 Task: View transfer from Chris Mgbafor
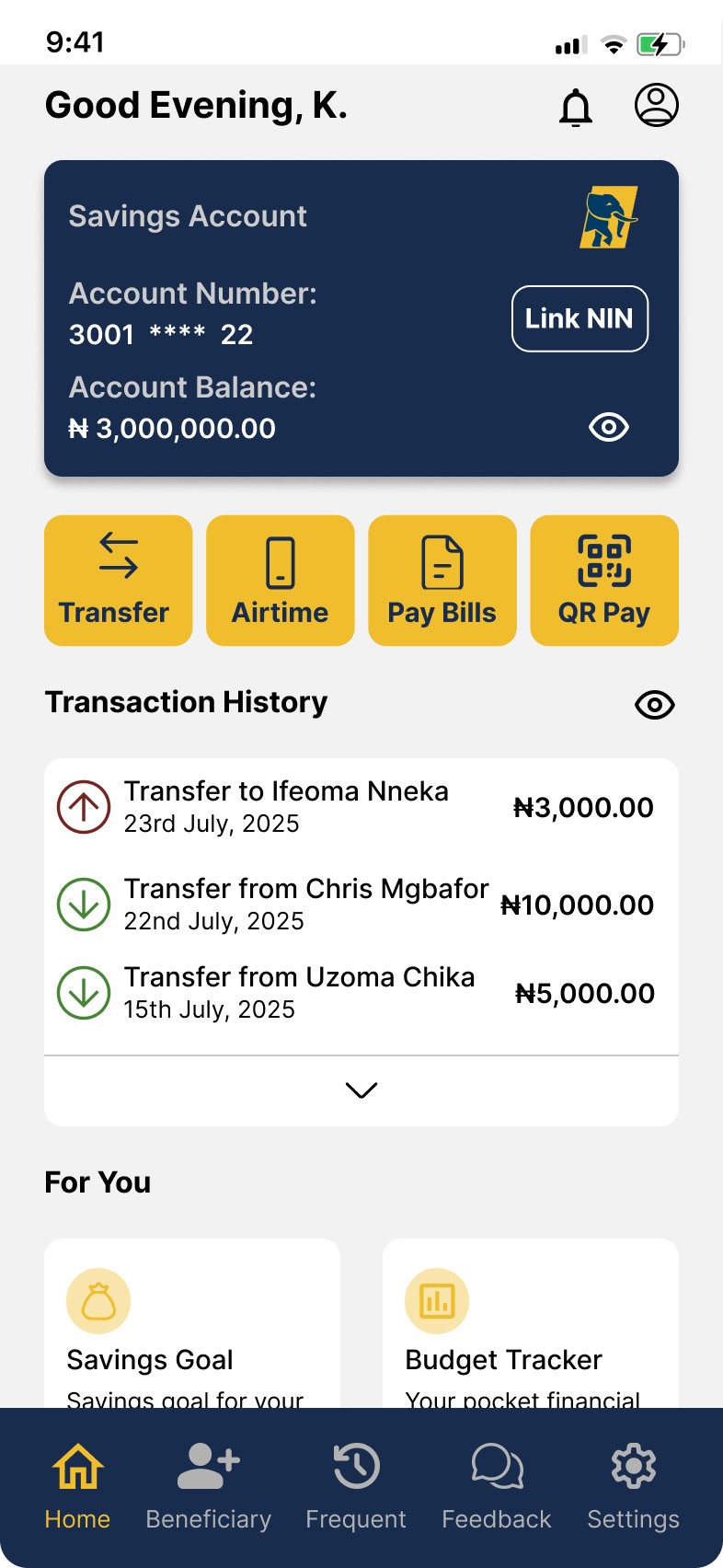point(361,905)
